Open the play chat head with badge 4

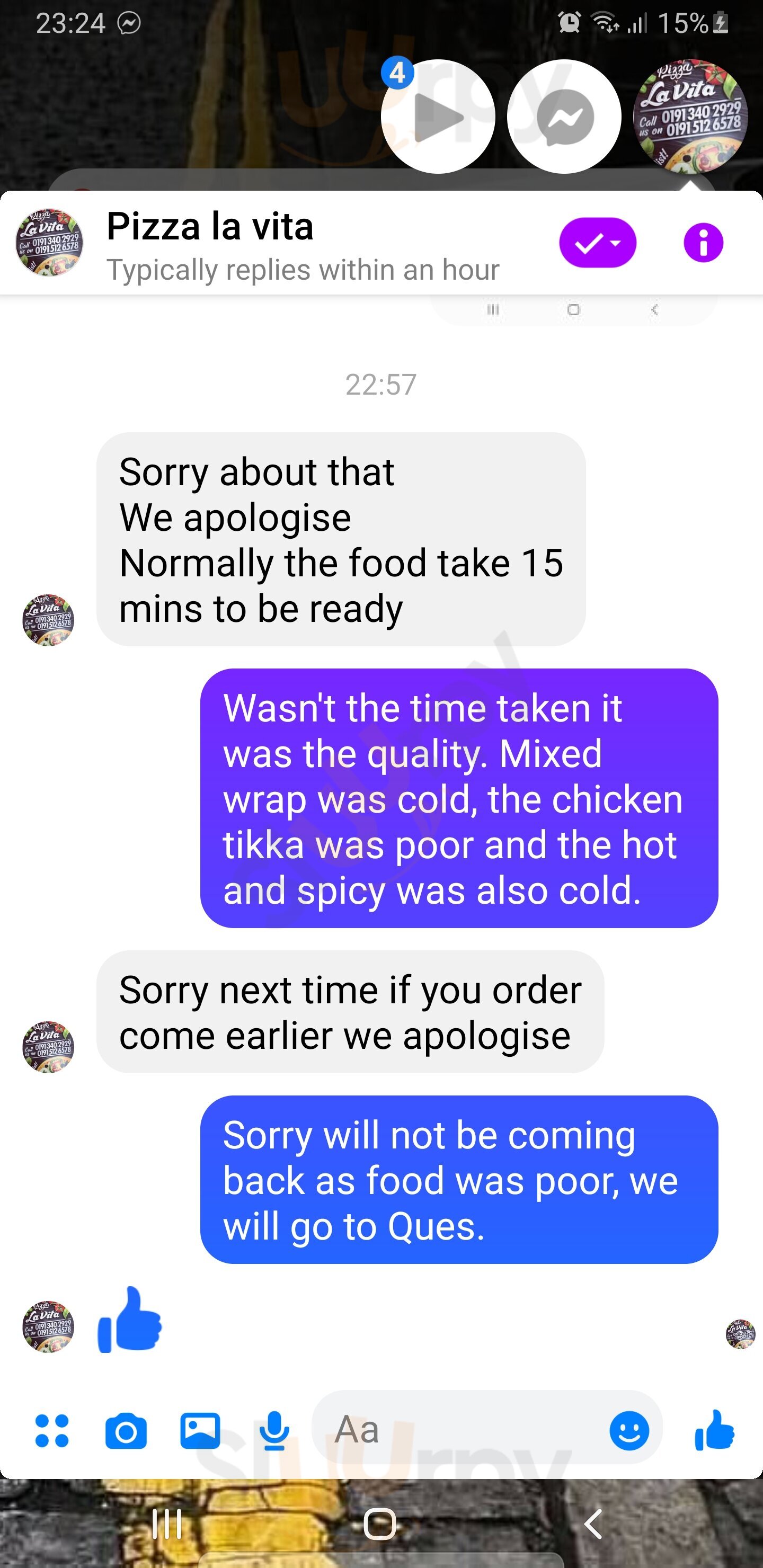[x=438, y=116]
